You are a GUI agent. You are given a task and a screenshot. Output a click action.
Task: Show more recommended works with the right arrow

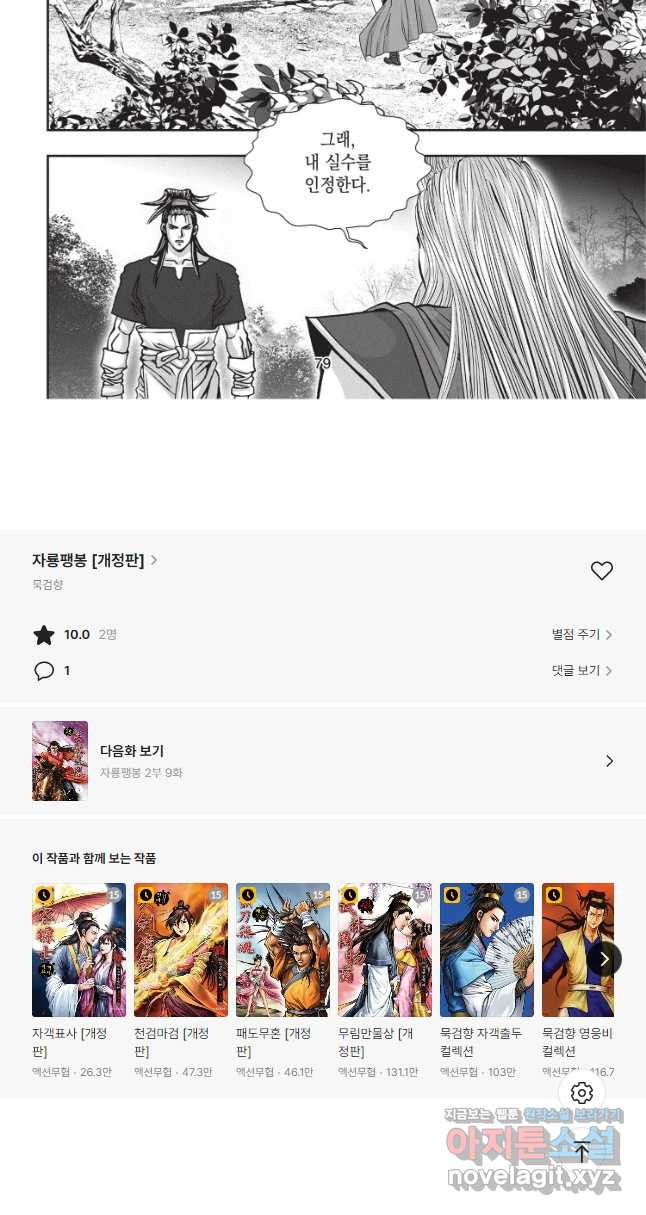604,959
